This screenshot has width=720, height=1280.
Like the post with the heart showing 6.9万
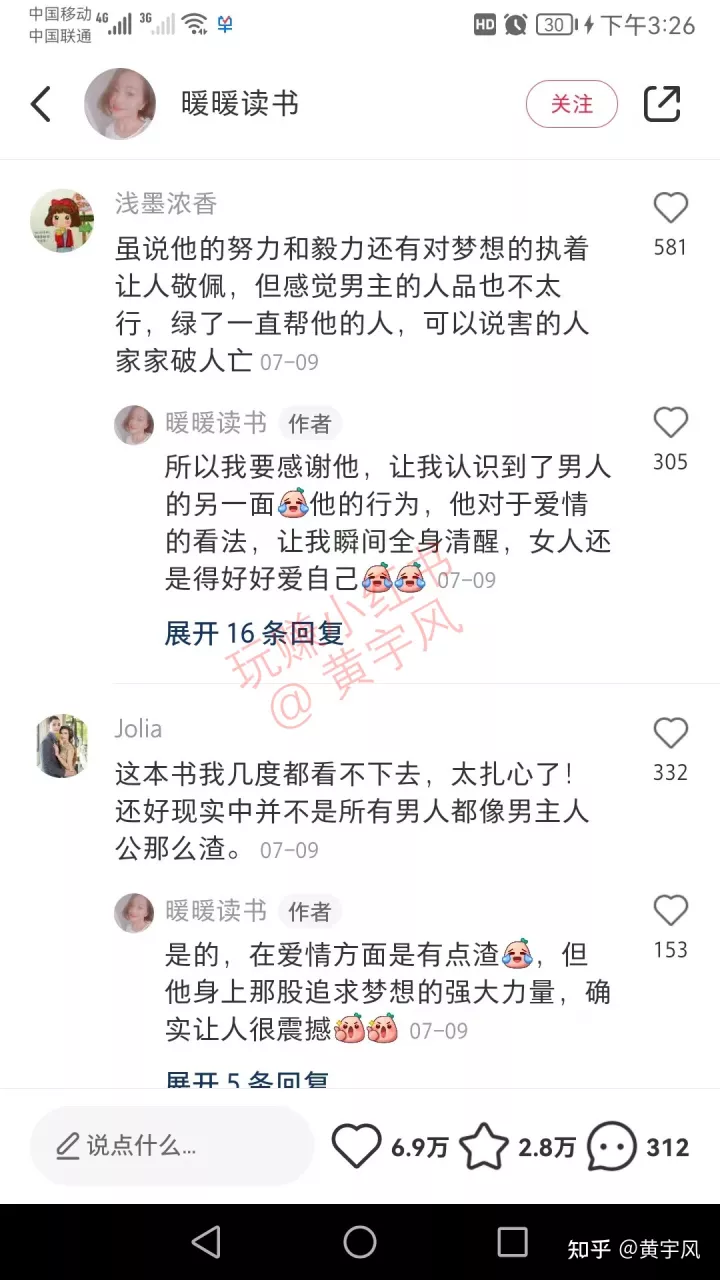coord(356,1146)
